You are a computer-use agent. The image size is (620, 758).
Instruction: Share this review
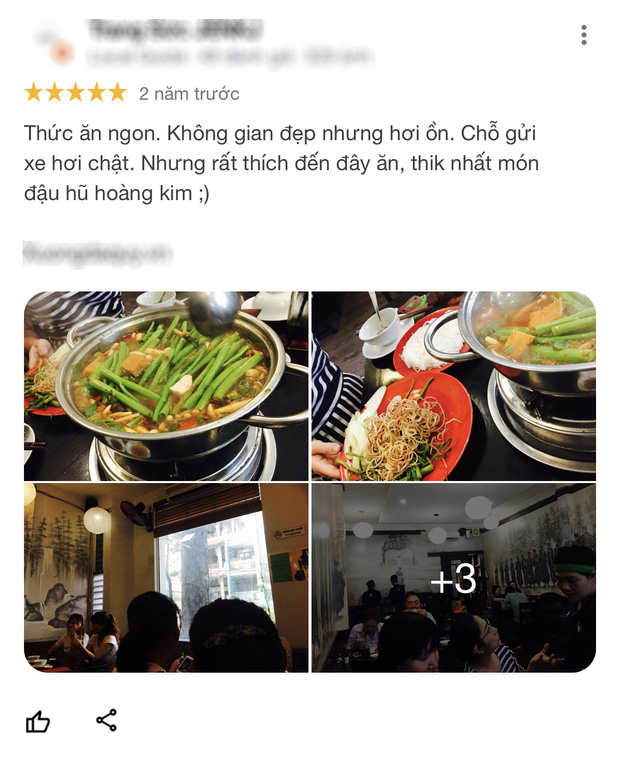pyautogui.click(x=107, y=720)
